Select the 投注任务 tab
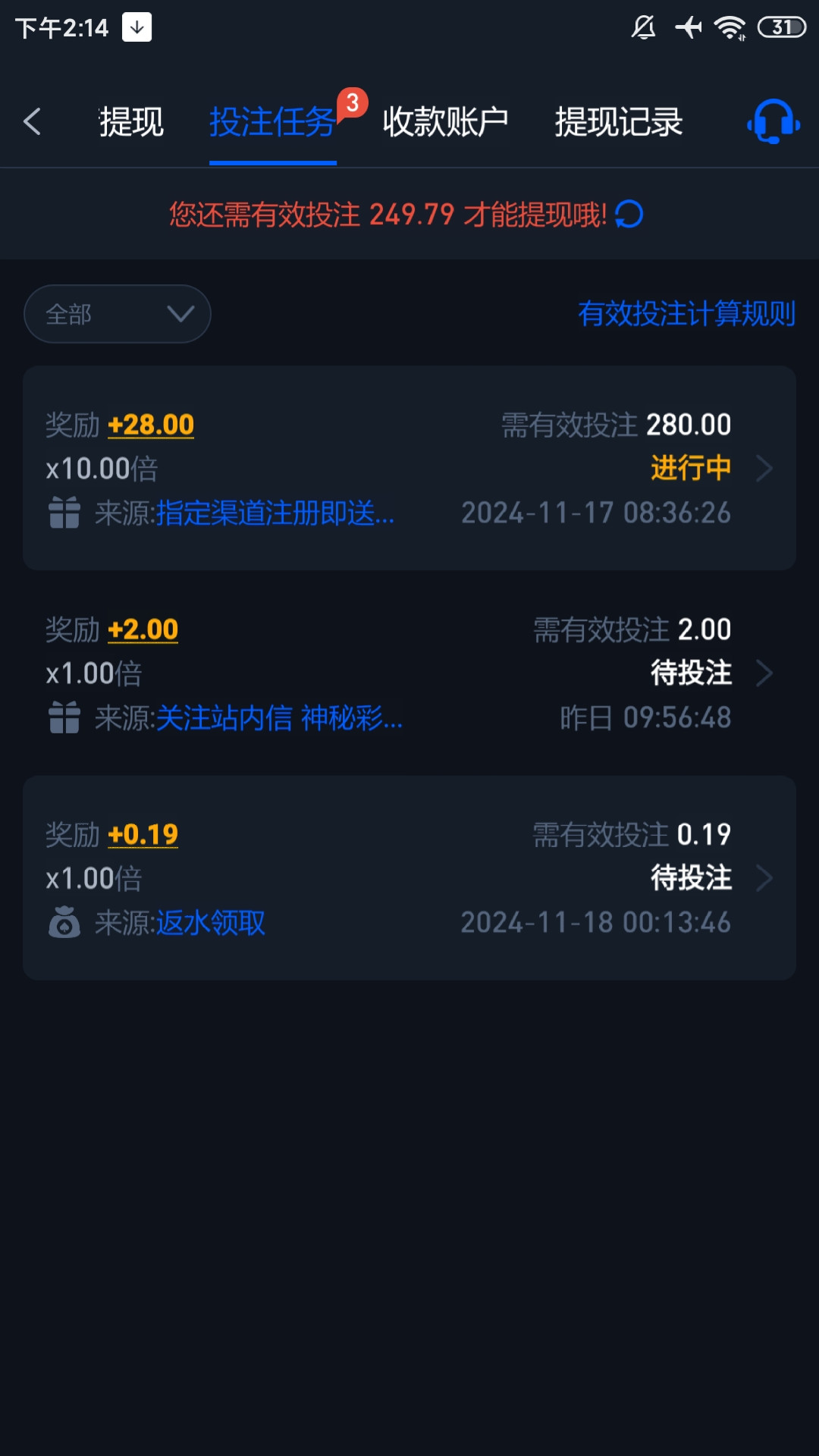The image size is (819, 1456). click(x=273, y=122)
